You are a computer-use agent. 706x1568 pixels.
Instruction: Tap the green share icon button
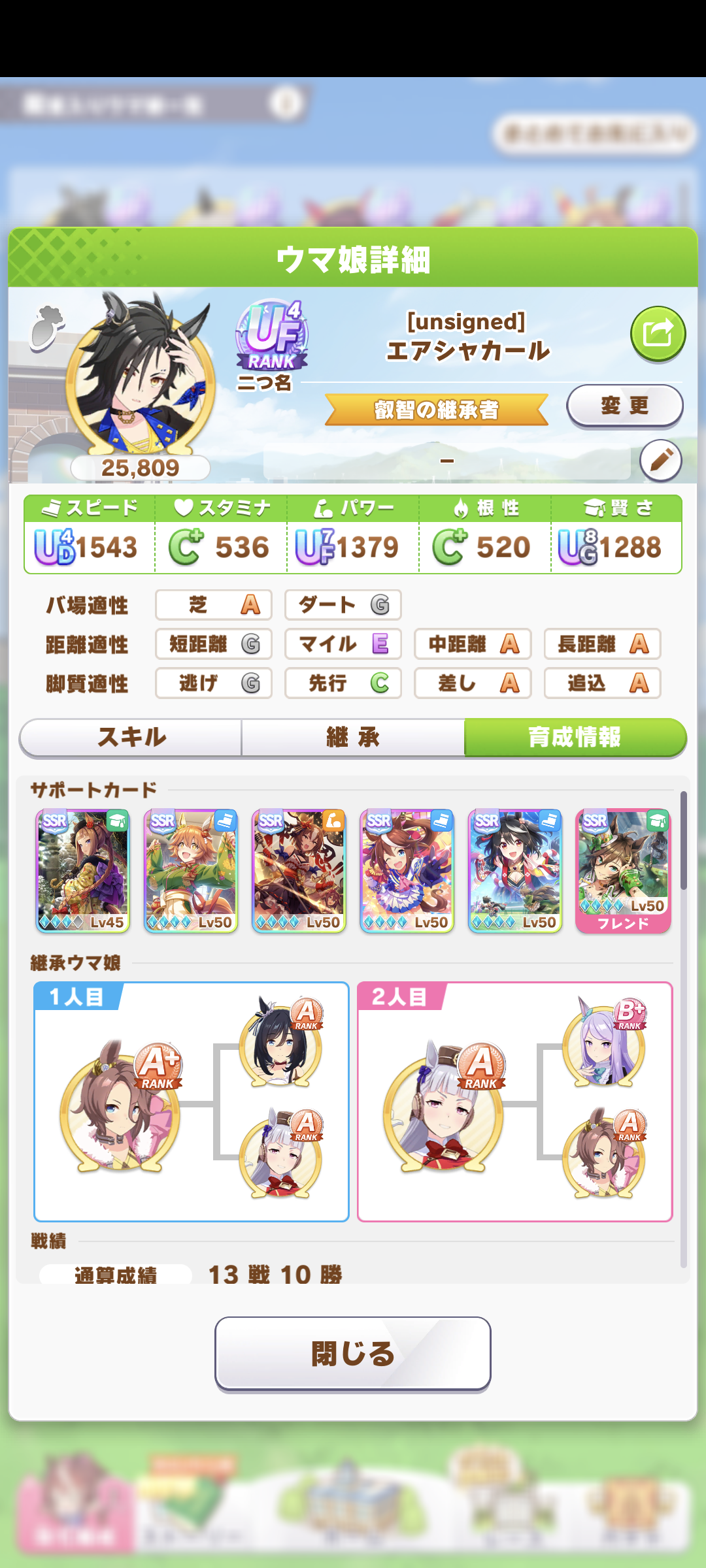pos(658,334)
